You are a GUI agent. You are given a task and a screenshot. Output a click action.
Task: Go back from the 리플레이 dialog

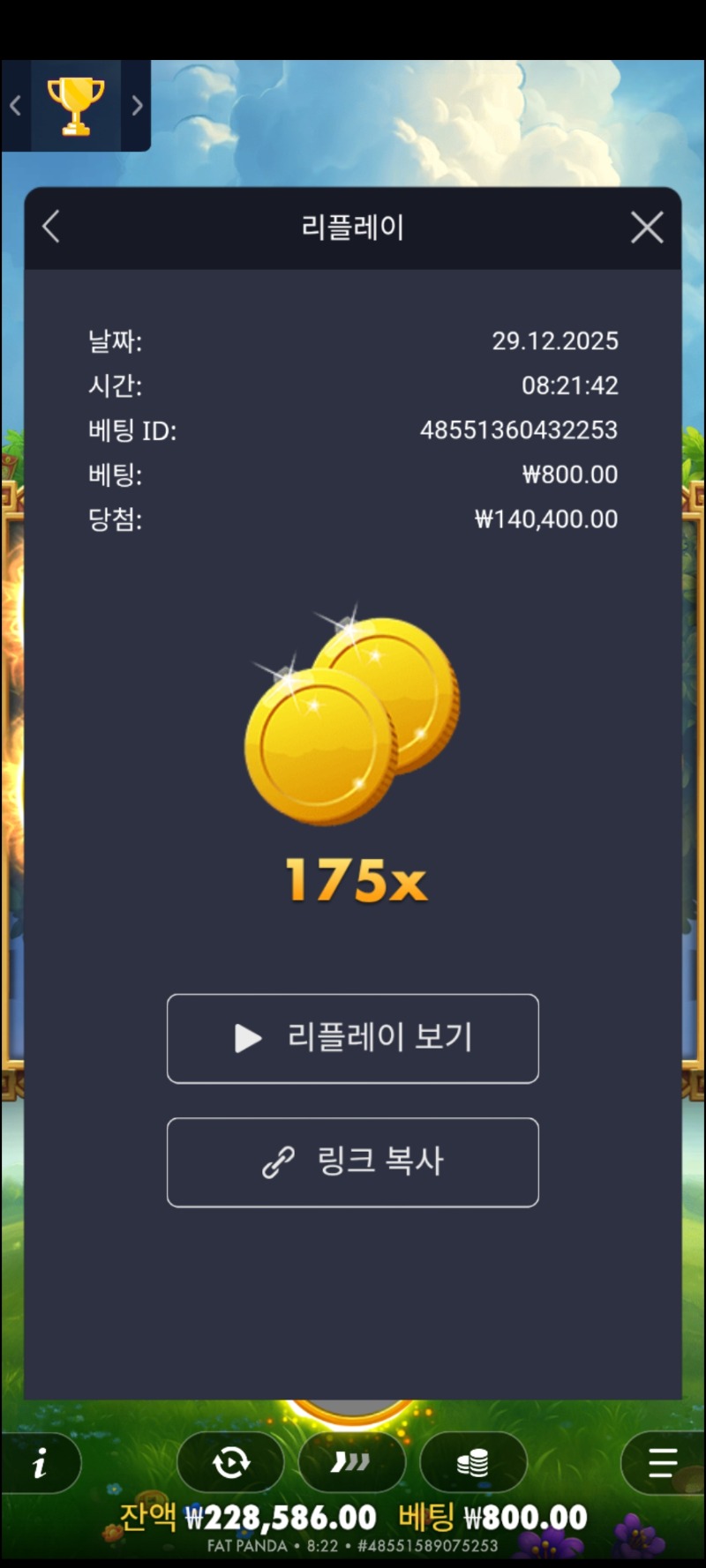tap(51, 227)
